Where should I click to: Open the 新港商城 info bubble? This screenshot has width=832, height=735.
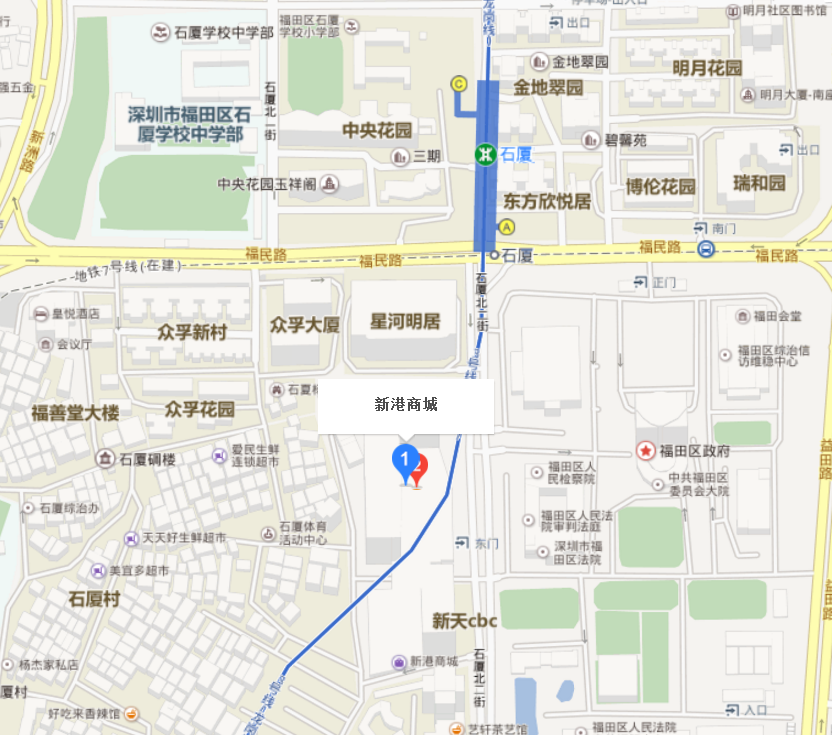pyautogui.click(x=406, y=406)
